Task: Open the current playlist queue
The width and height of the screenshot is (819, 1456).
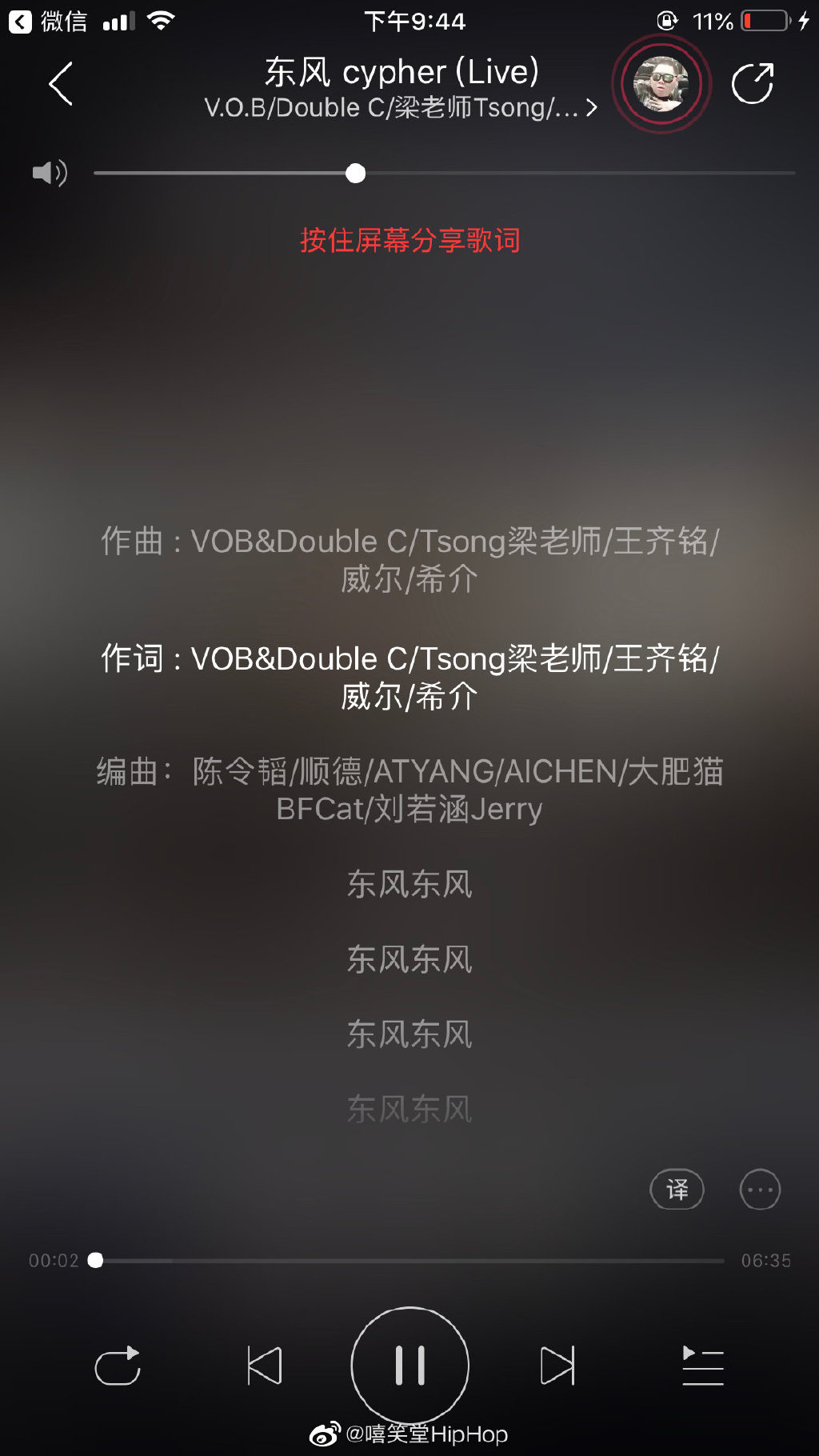Action: click(x=702, y=1365)
